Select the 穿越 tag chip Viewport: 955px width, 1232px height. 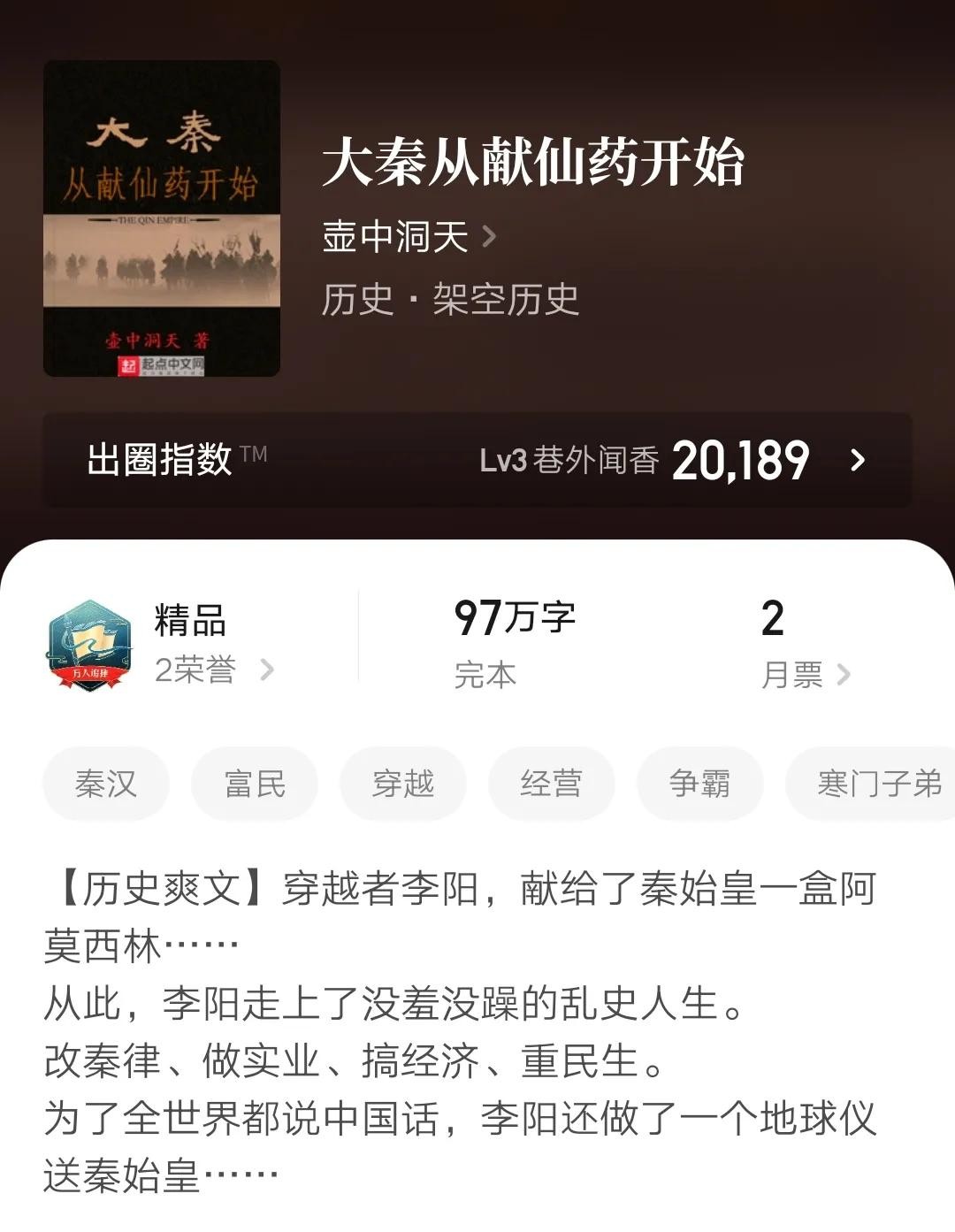coord(403,784)
